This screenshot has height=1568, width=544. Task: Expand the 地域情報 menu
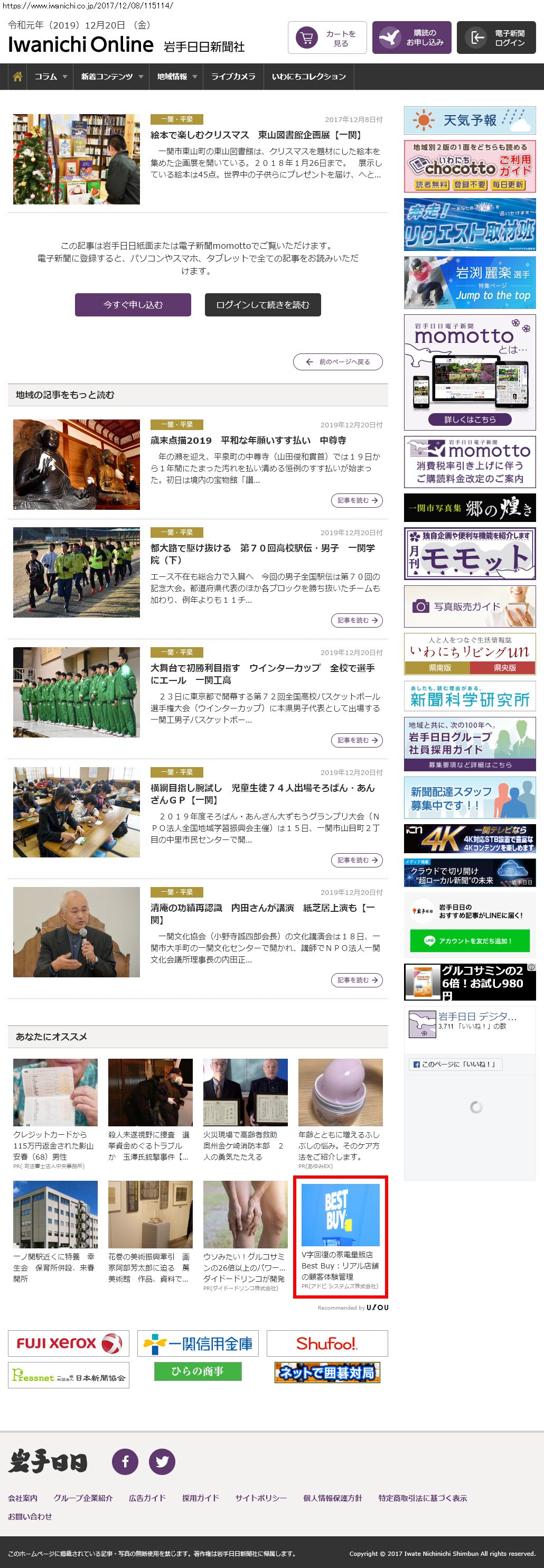[x=177, y=77]
